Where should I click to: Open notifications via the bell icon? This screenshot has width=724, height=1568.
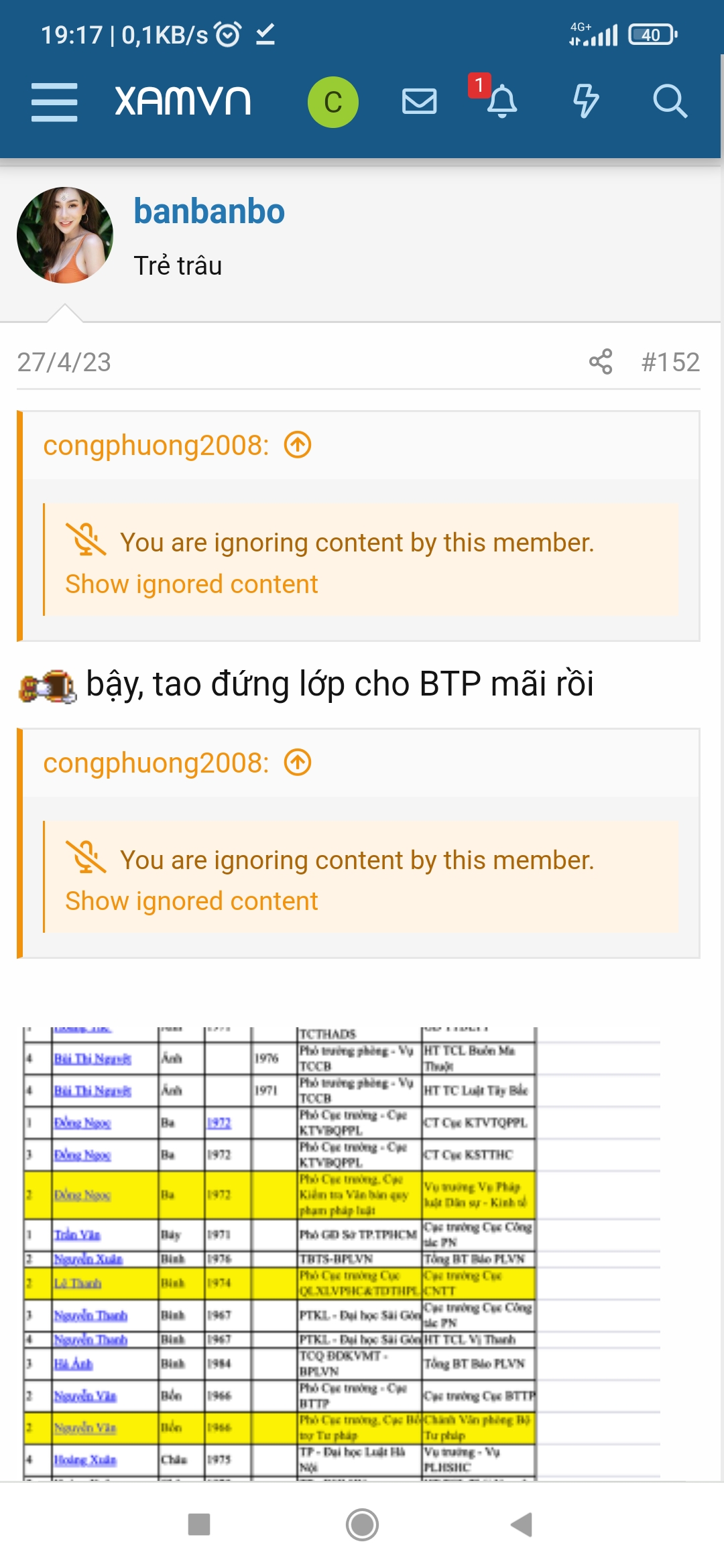503,102
